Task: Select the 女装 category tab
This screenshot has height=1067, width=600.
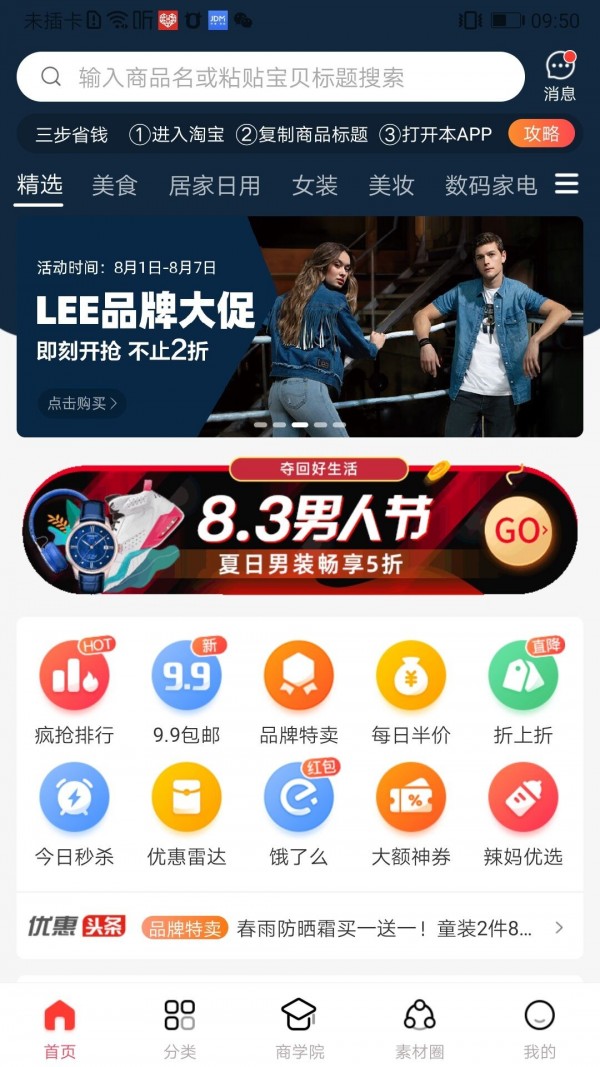Action: (315, 185)
